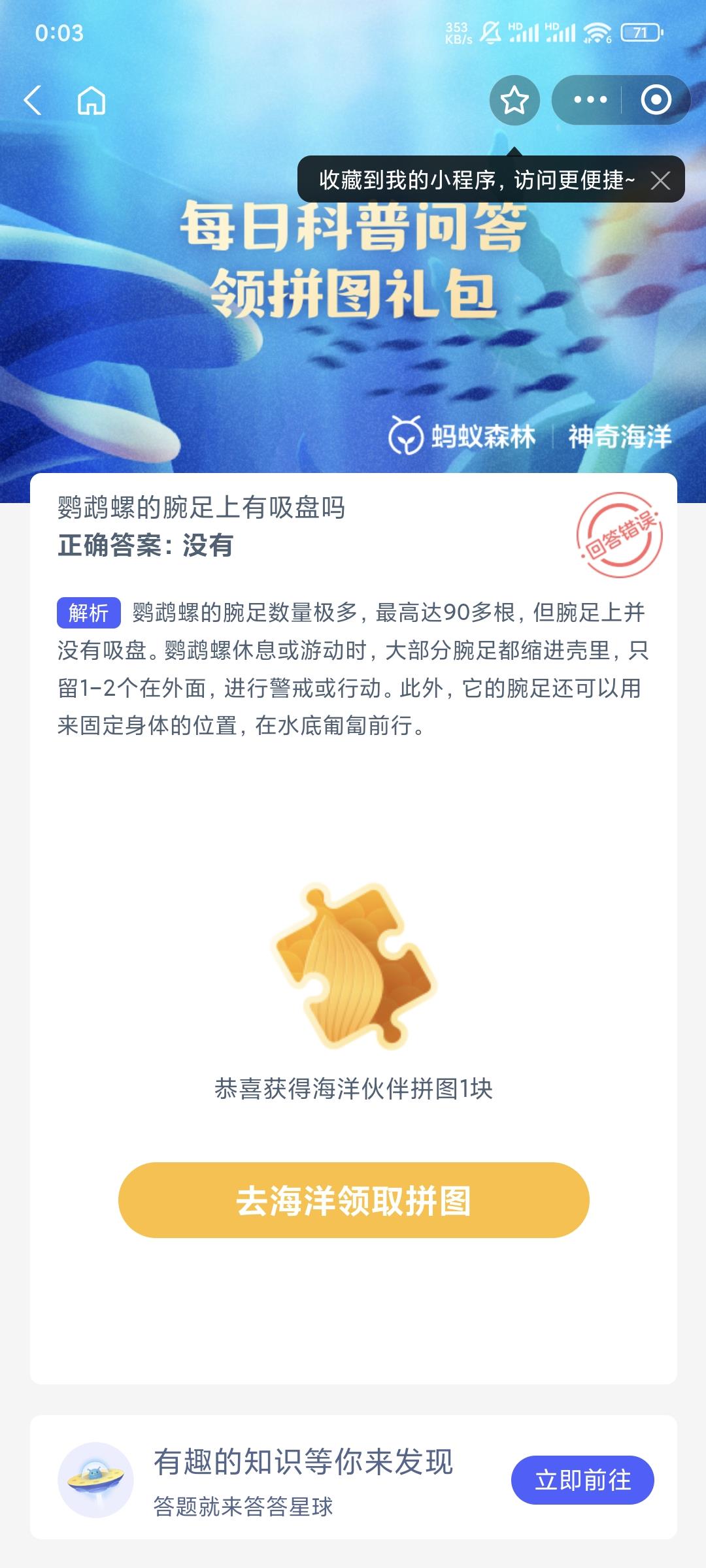Open the mini program home icon
Image resolution: width=706 pixels, height=1568 pixels.
(x=92, y=101)
